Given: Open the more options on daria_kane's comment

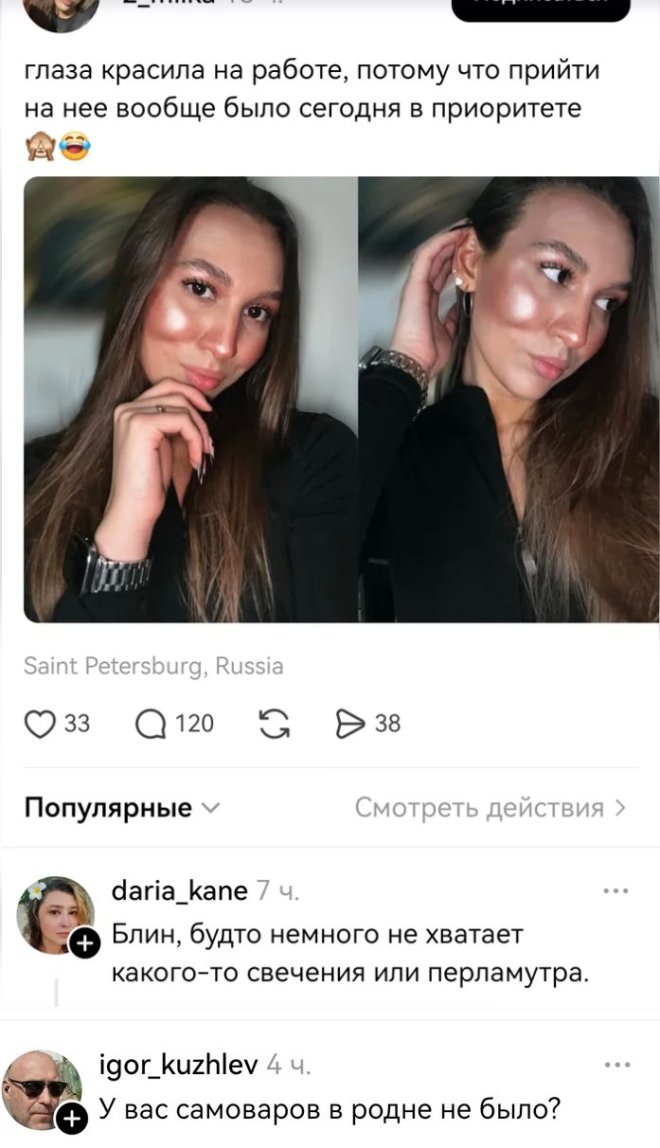Looking at the screenshot, I should (616, 891).
